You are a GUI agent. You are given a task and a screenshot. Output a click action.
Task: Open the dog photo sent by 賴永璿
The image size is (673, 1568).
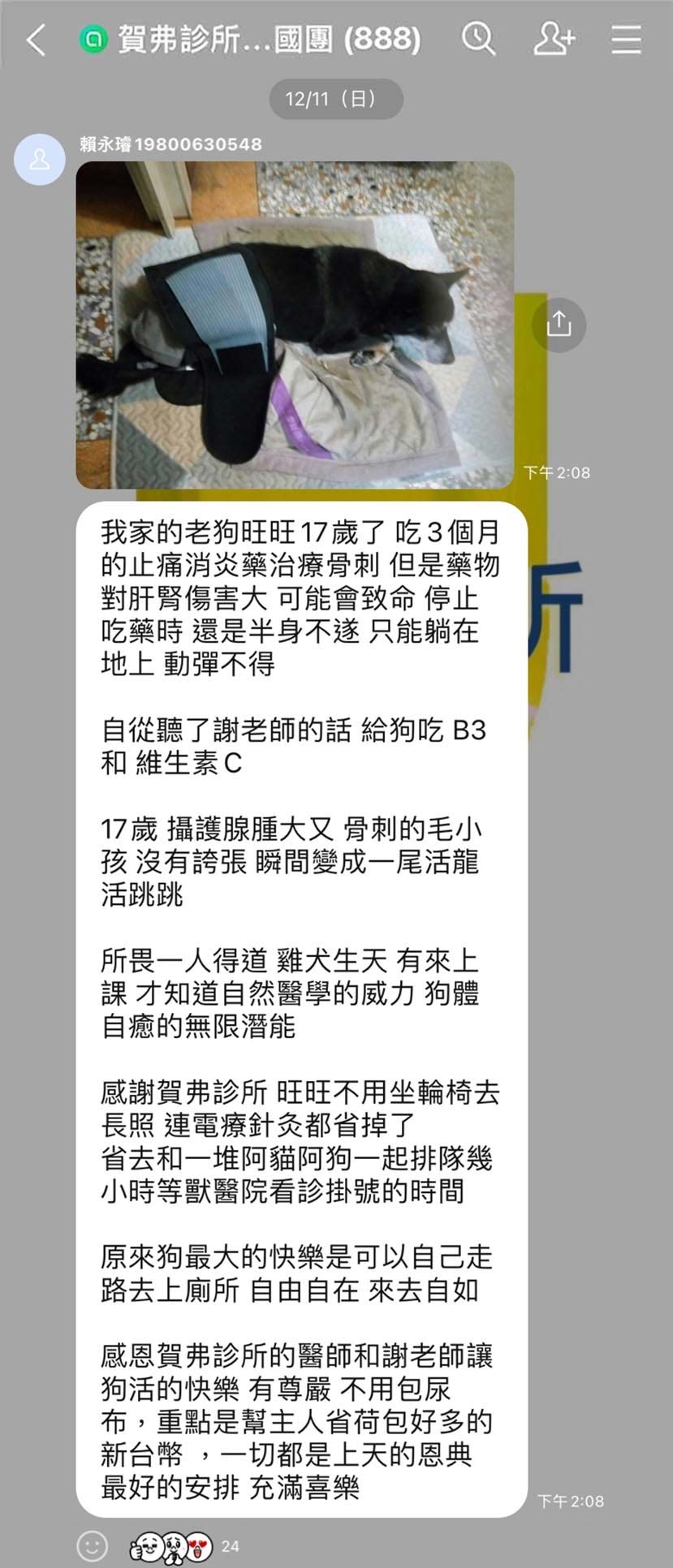click(295, 325)
